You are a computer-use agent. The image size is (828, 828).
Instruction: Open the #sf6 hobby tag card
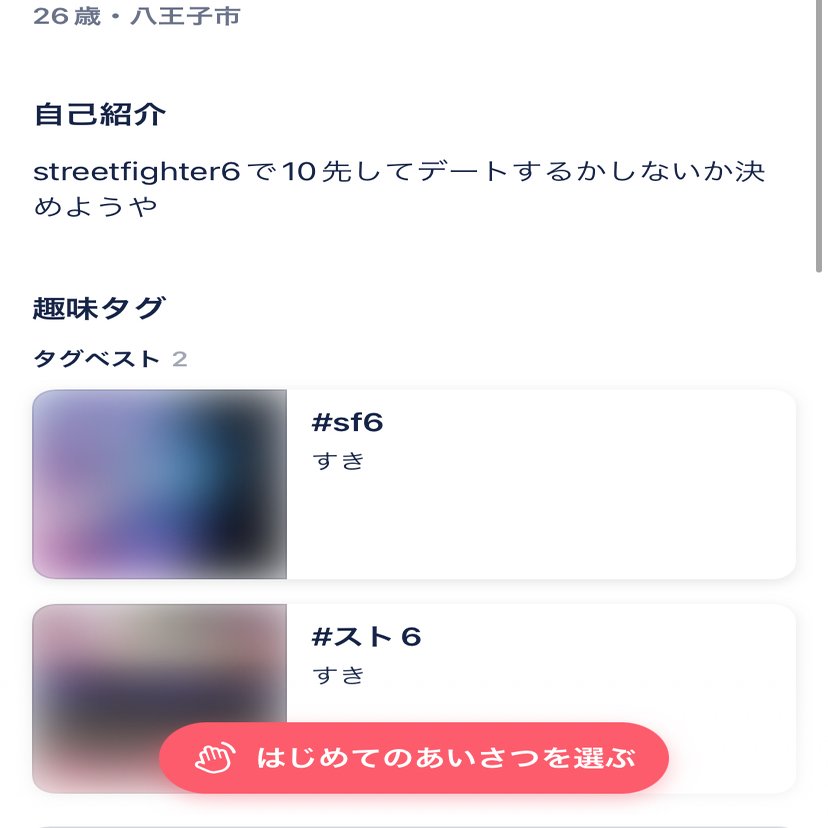(x=414, y=484)
